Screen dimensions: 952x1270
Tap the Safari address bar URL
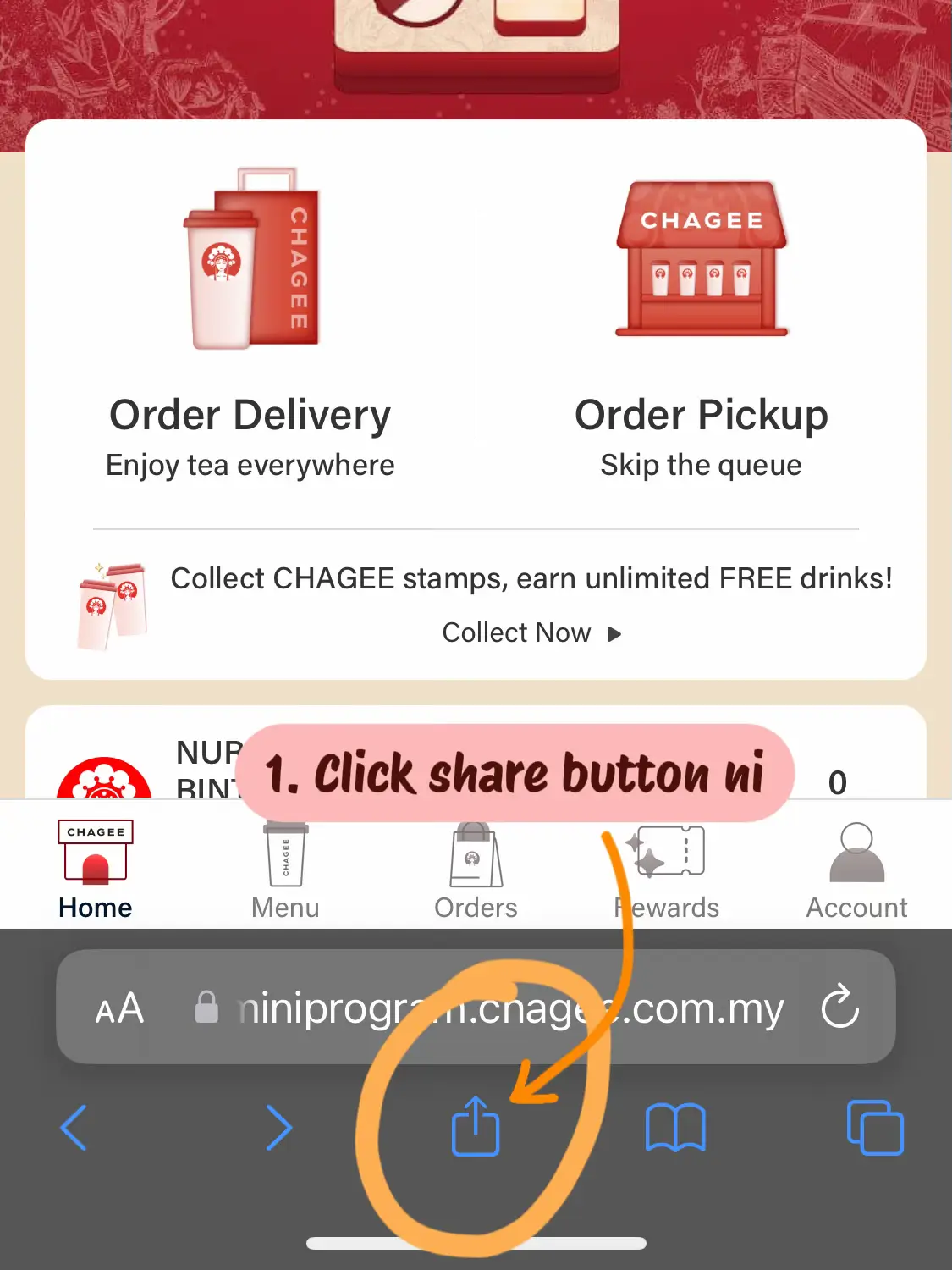coord(508,1008)
